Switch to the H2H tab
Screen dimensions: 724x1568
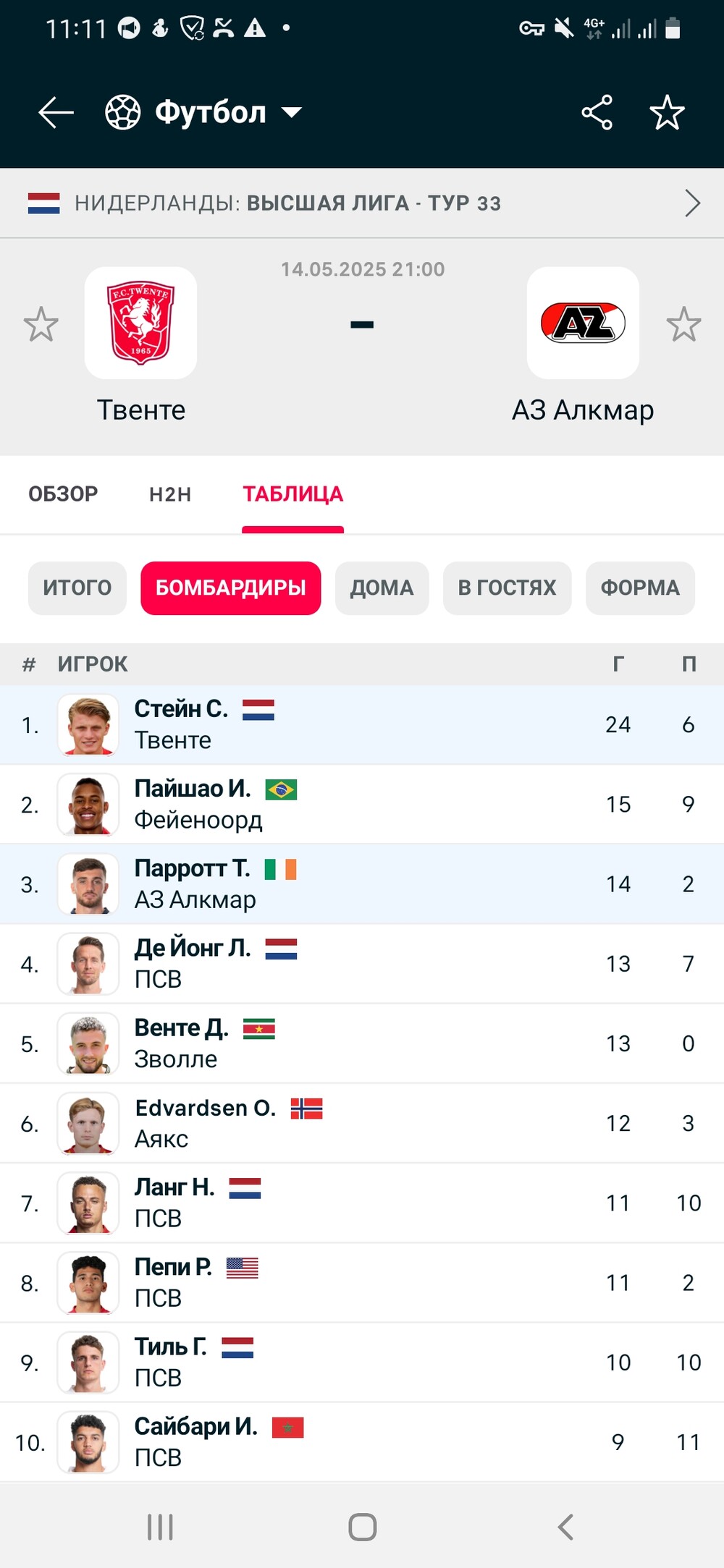pos(170,494)
